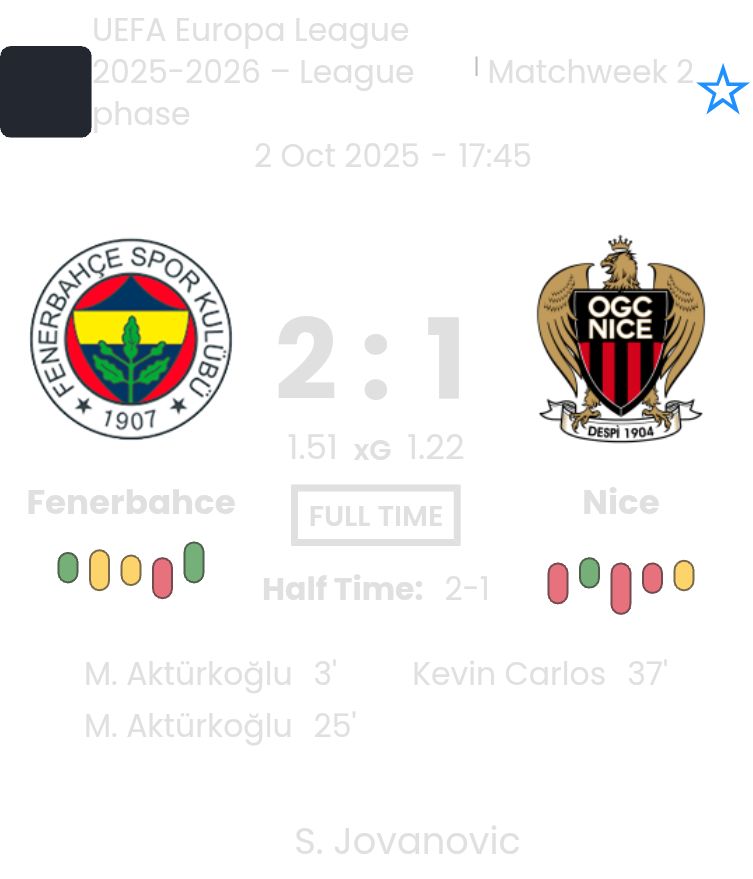Select scorer M. Aktürkoğlu 3' entry
The image size is (753, 879).
(x=211, y=674)
